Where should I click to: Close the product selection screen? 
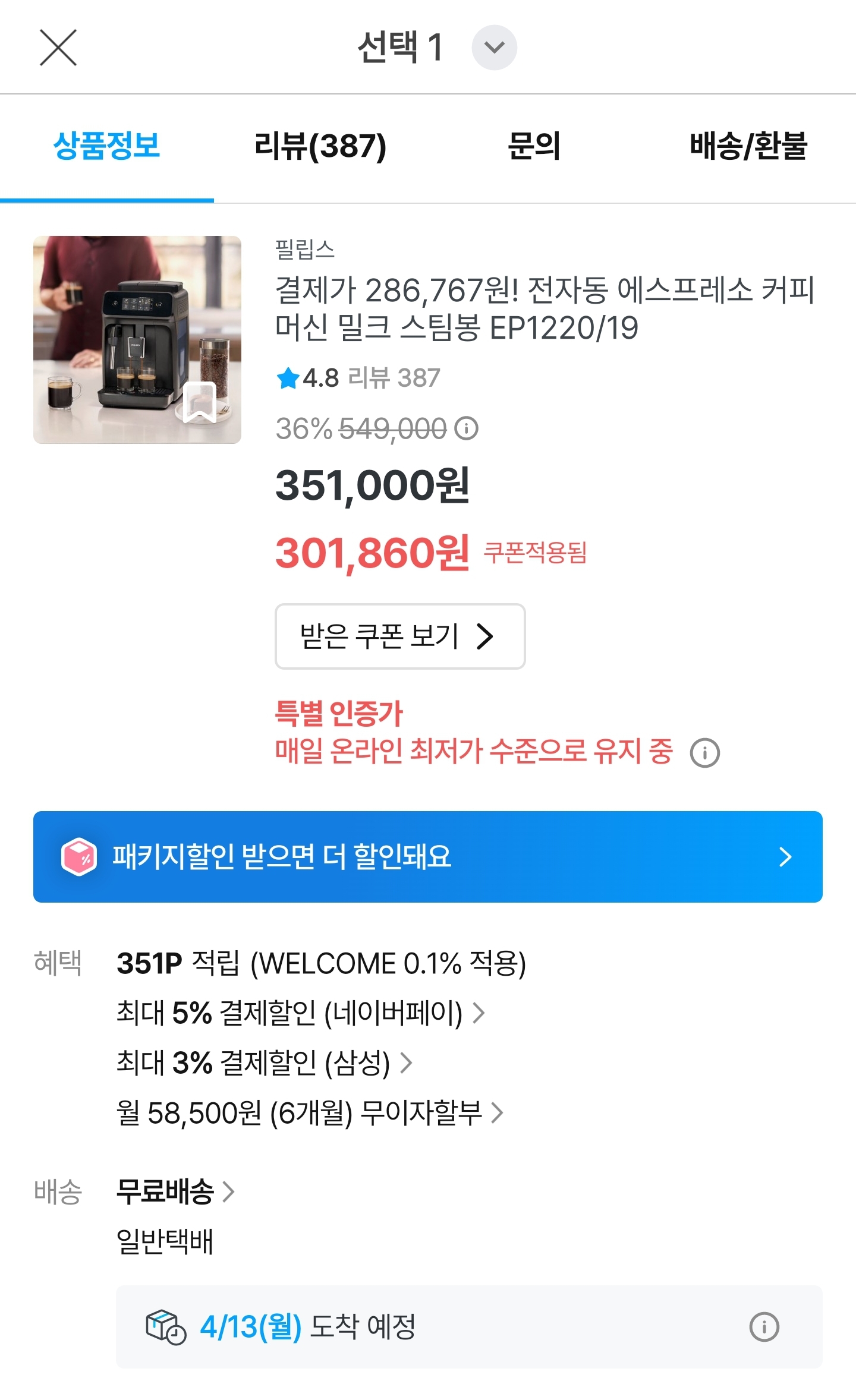tap(58, 48)
